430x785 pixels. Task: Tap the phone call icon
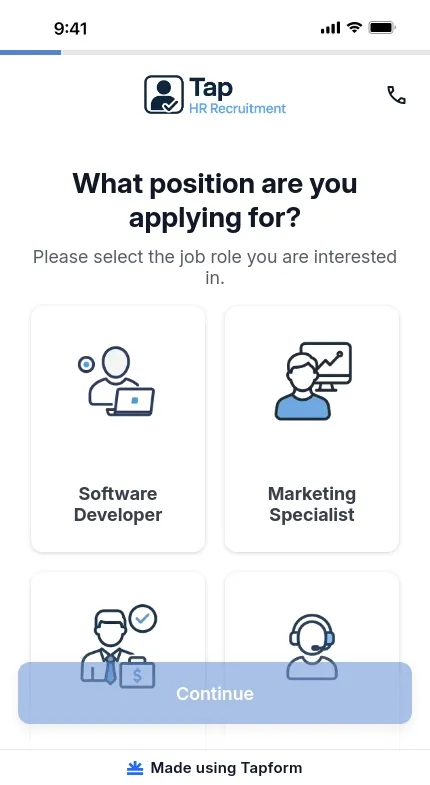point(396,95)
